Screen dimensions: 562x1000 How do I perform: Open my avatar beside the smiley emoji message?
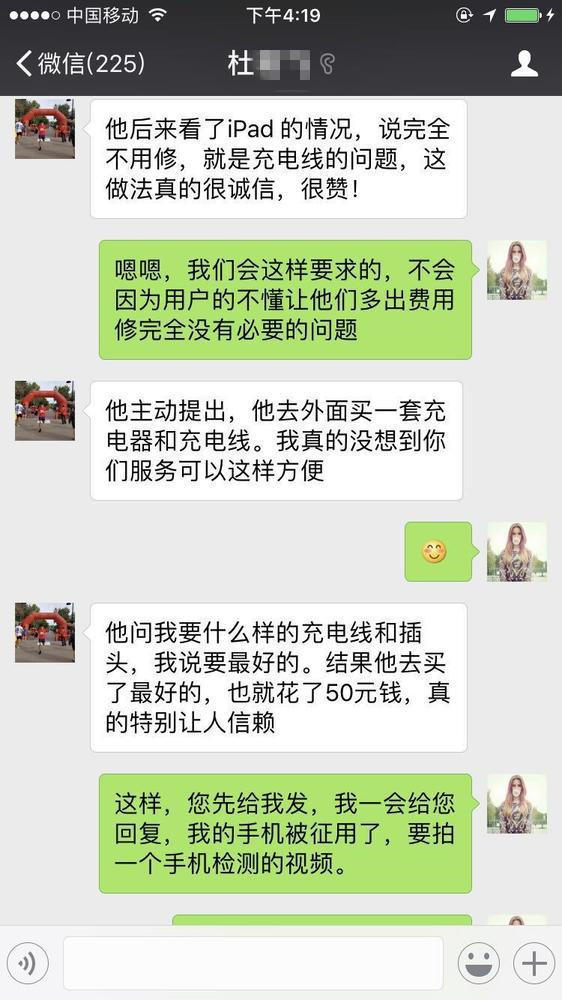(517, 552)
